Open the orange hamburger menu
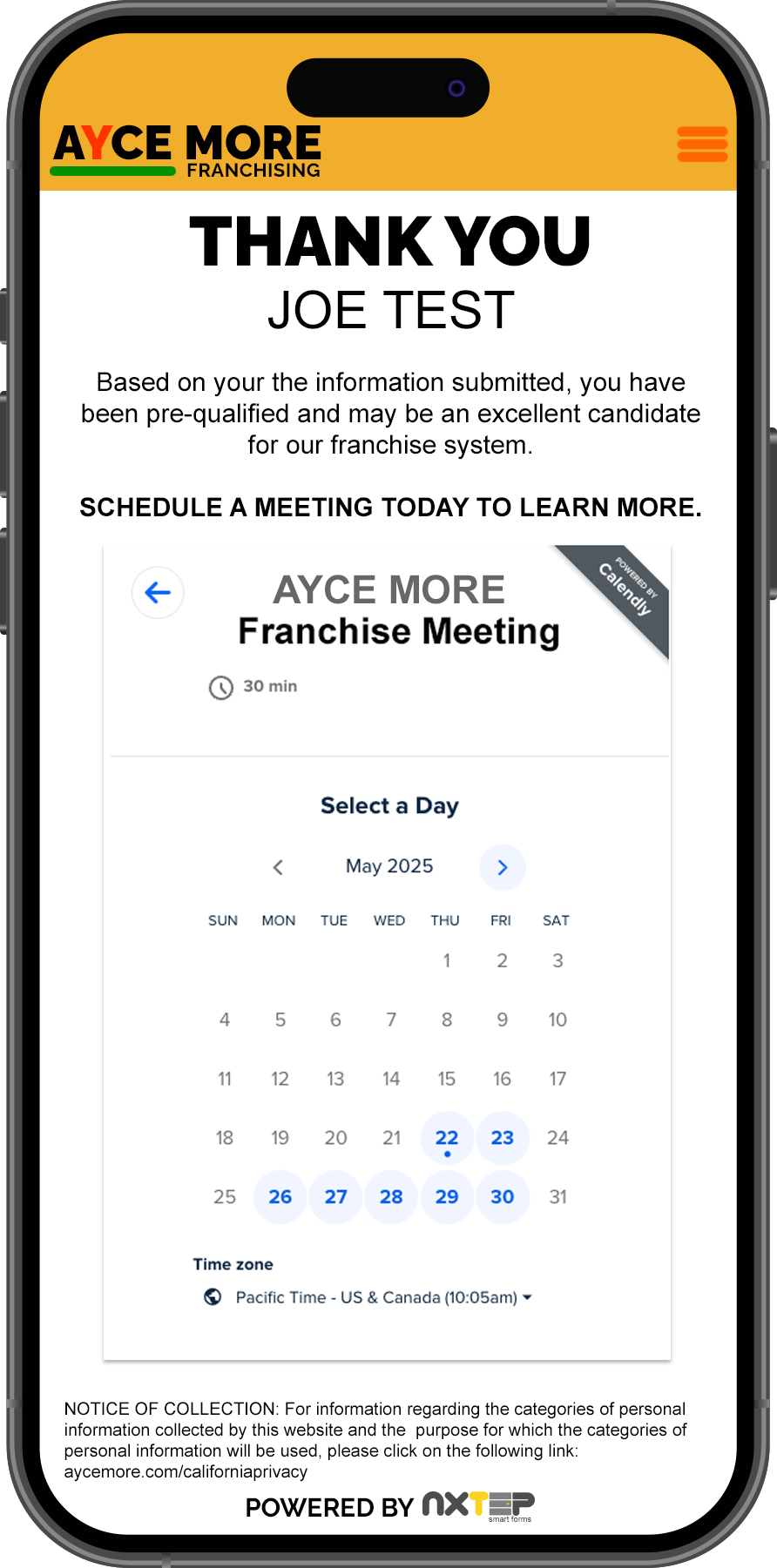The width and height of the screenshot is (777, 1568). tap(702, 144)
